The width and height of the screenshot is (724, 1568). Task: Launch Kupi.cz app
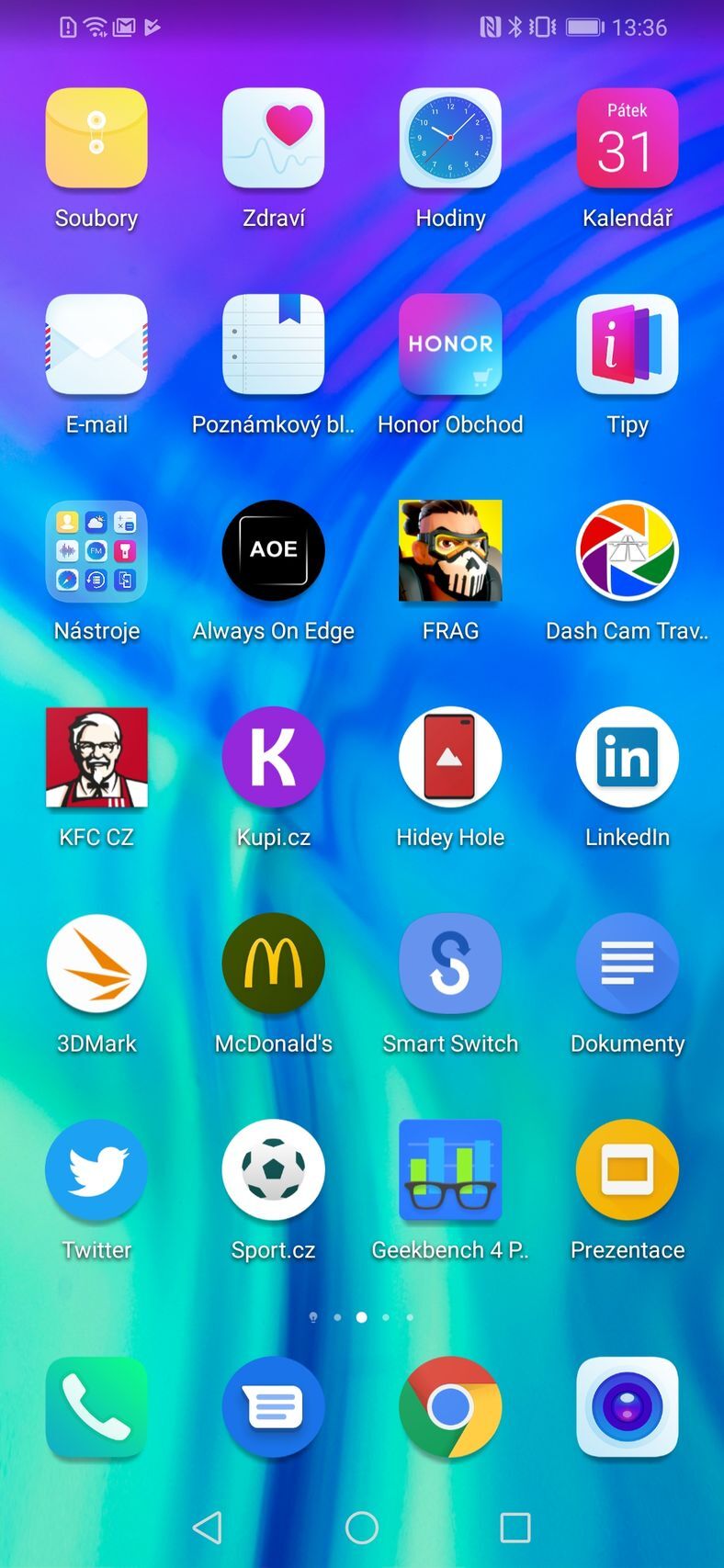click(x=273, y=757)
